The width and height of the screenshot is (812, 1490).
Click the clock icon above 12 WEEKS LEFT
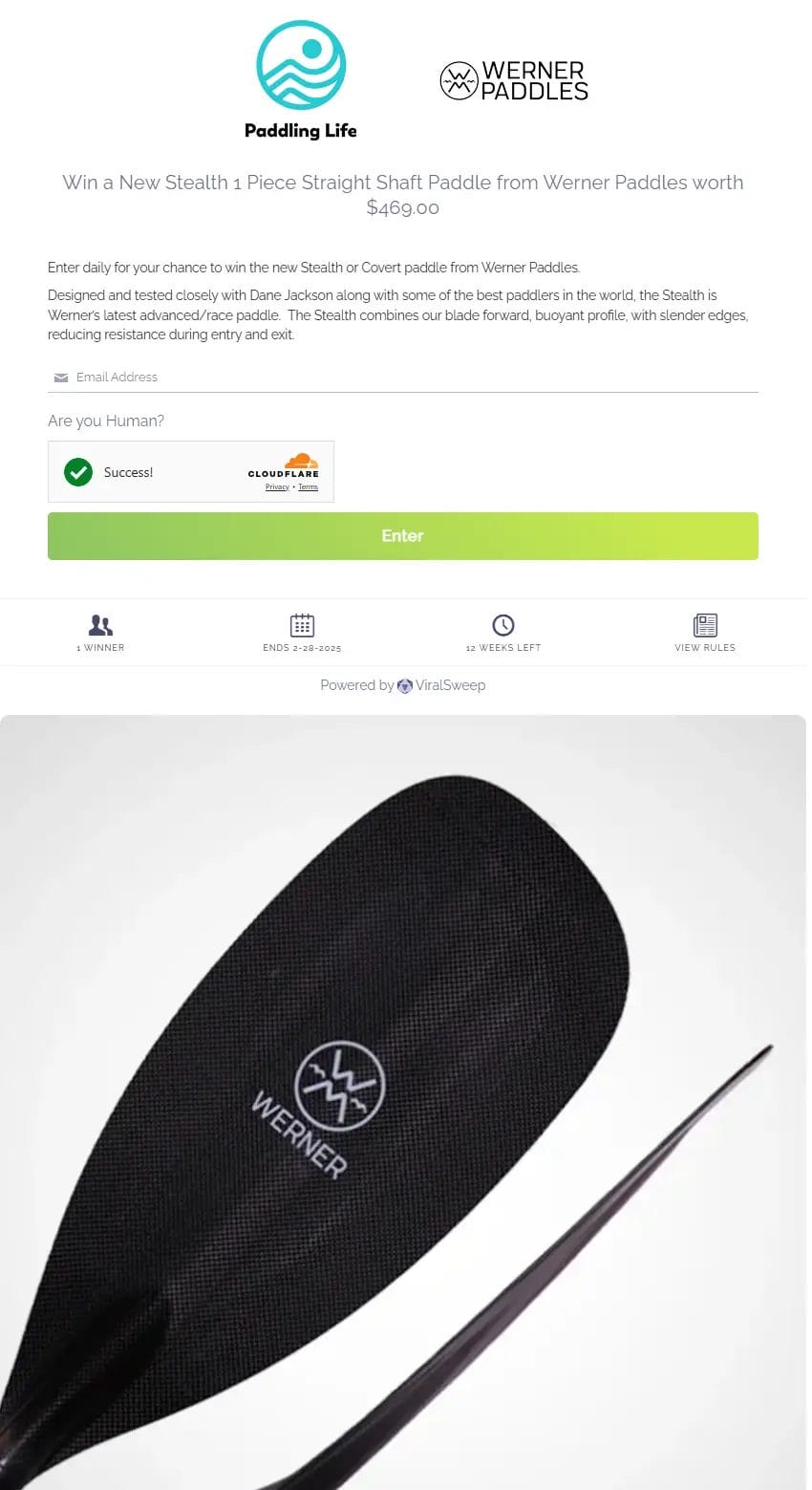click(503, 624)
